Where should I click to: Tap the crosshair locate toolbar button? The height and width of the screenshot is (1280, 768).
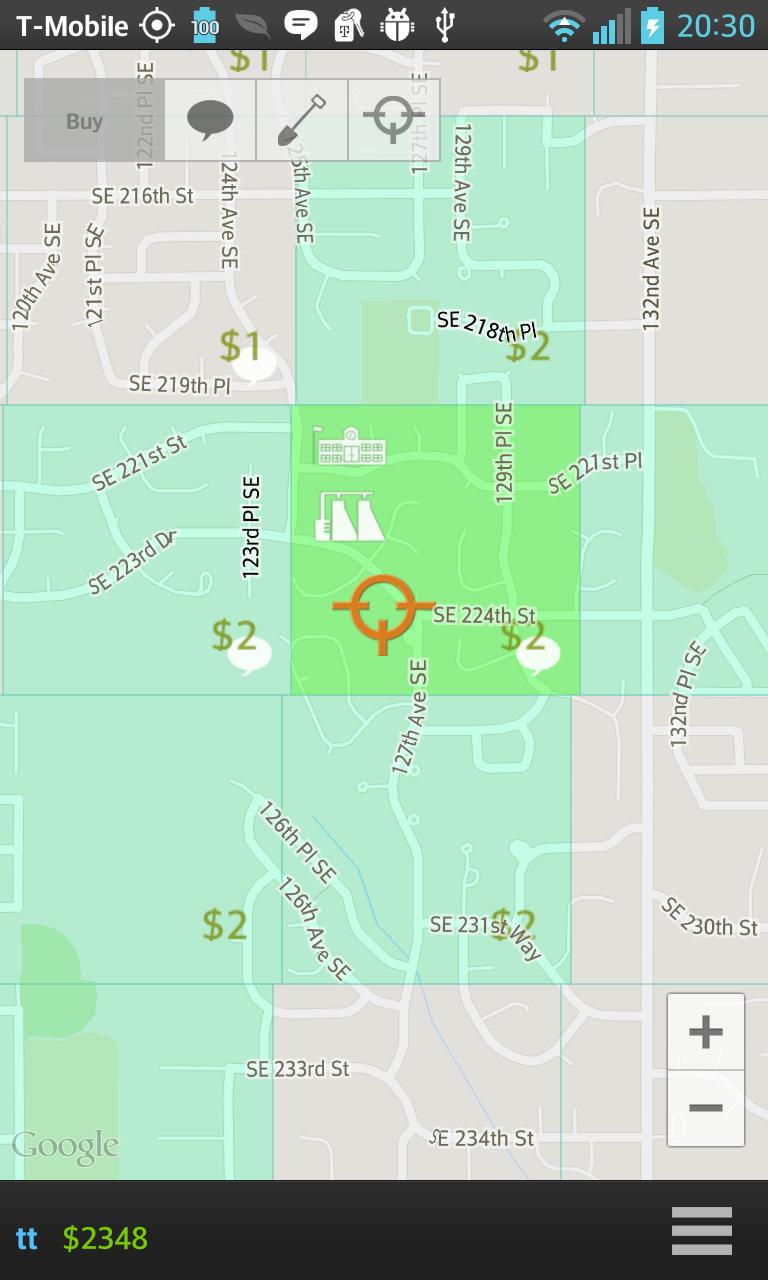pos(393,119)
